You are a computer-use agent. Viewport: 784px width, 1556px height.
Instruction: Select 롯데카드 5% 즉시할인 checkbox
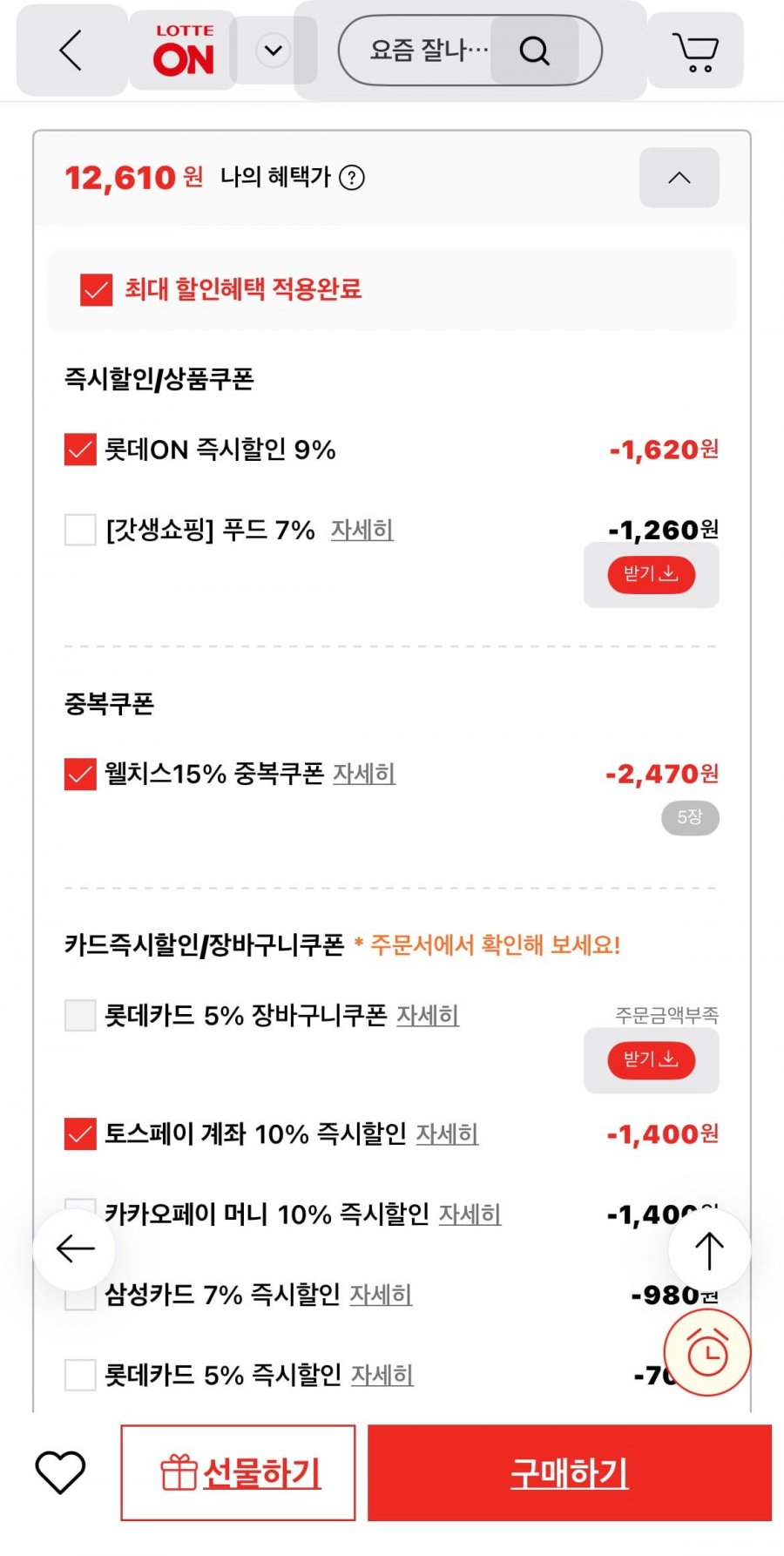click(80, 1375)
